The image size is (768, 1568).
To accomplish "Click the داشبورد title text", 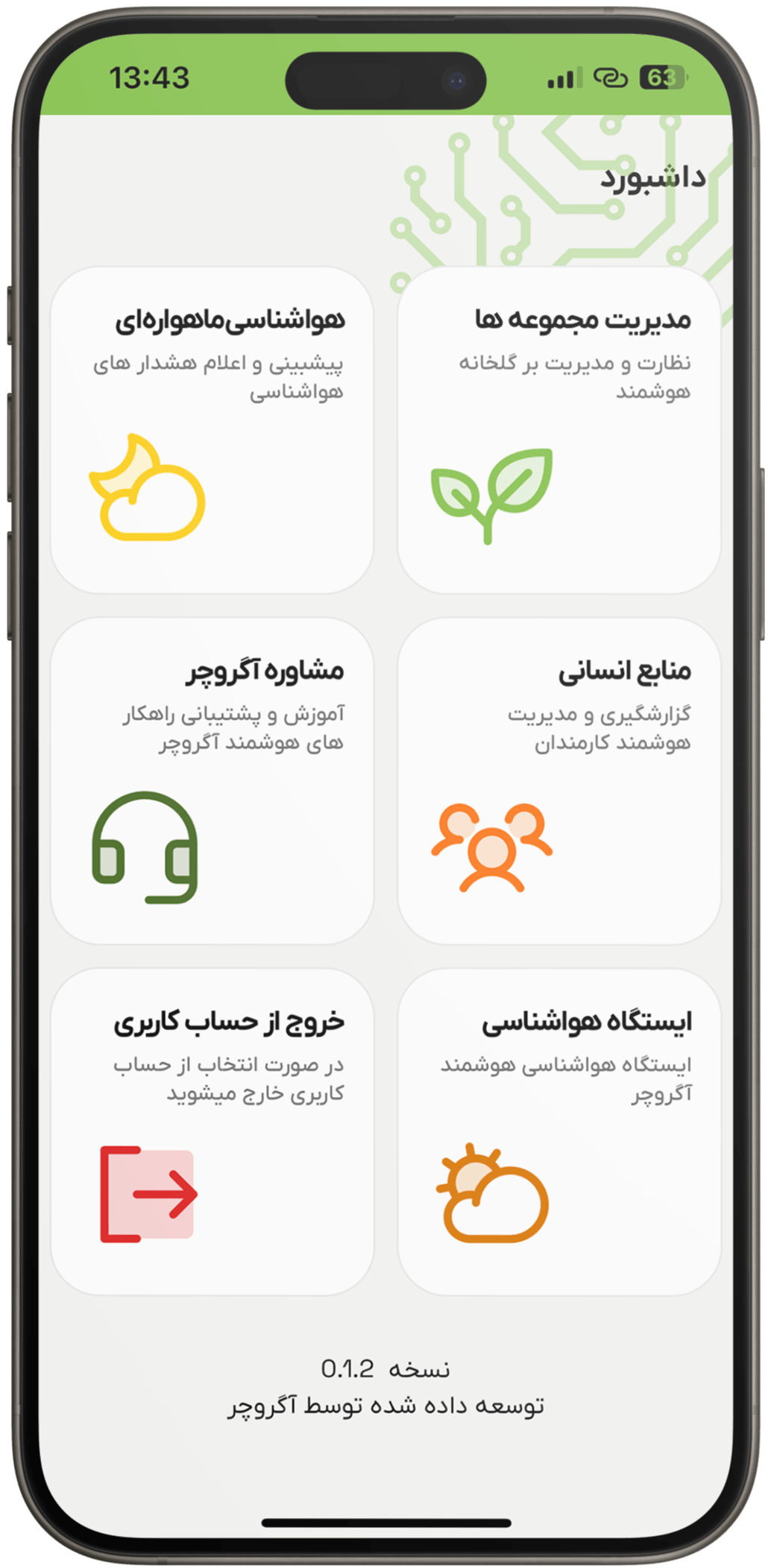I will (x=656, y=175).
